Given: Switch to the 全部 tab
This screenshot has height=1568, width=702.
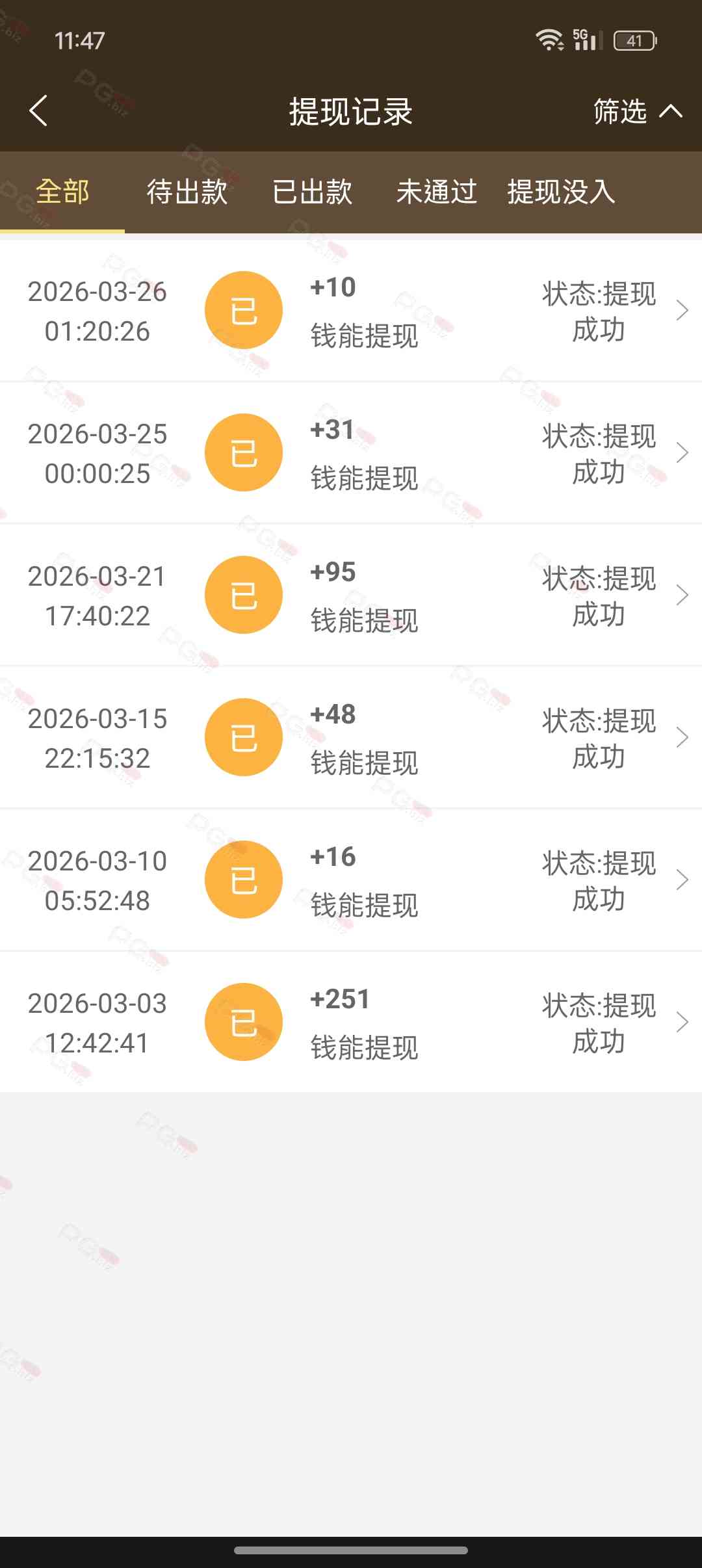Looking at the screenshot, I should pyautogui.click(x=62, y=192).
